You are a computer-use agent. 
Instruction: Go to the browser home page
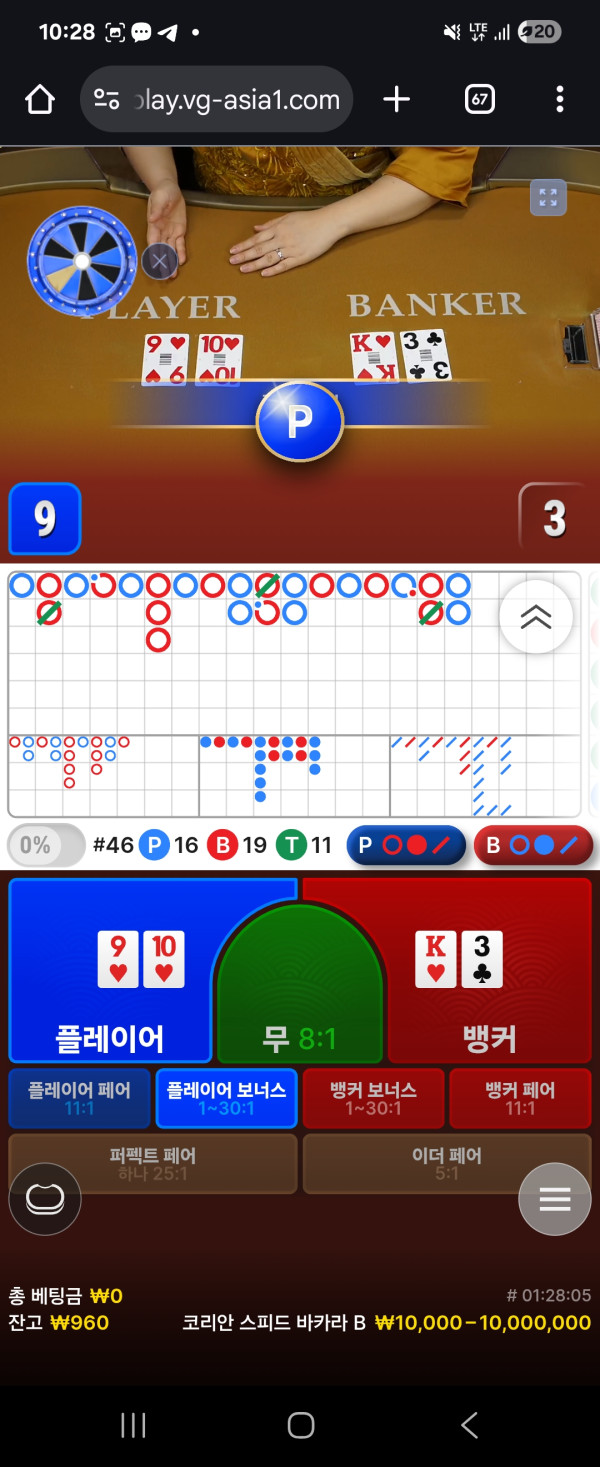[x=40, y=99]
